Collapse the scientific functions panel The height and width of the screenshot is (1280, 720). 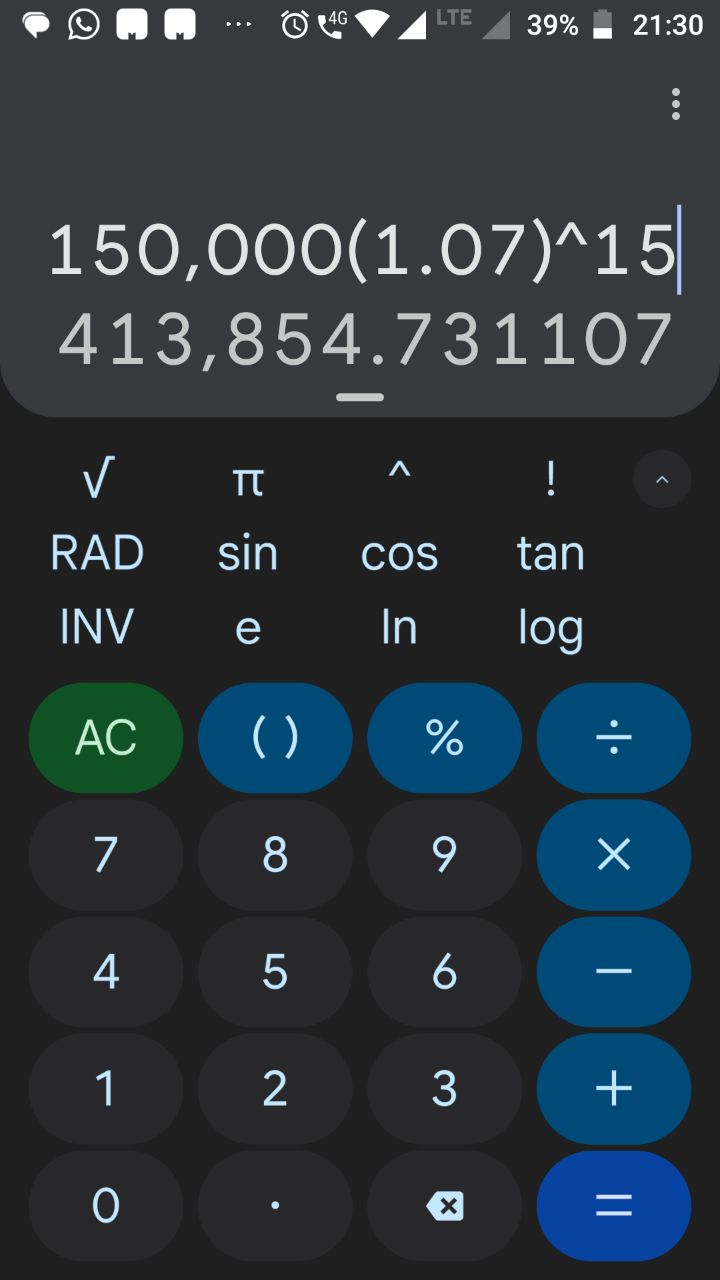[x=662, y=479]
